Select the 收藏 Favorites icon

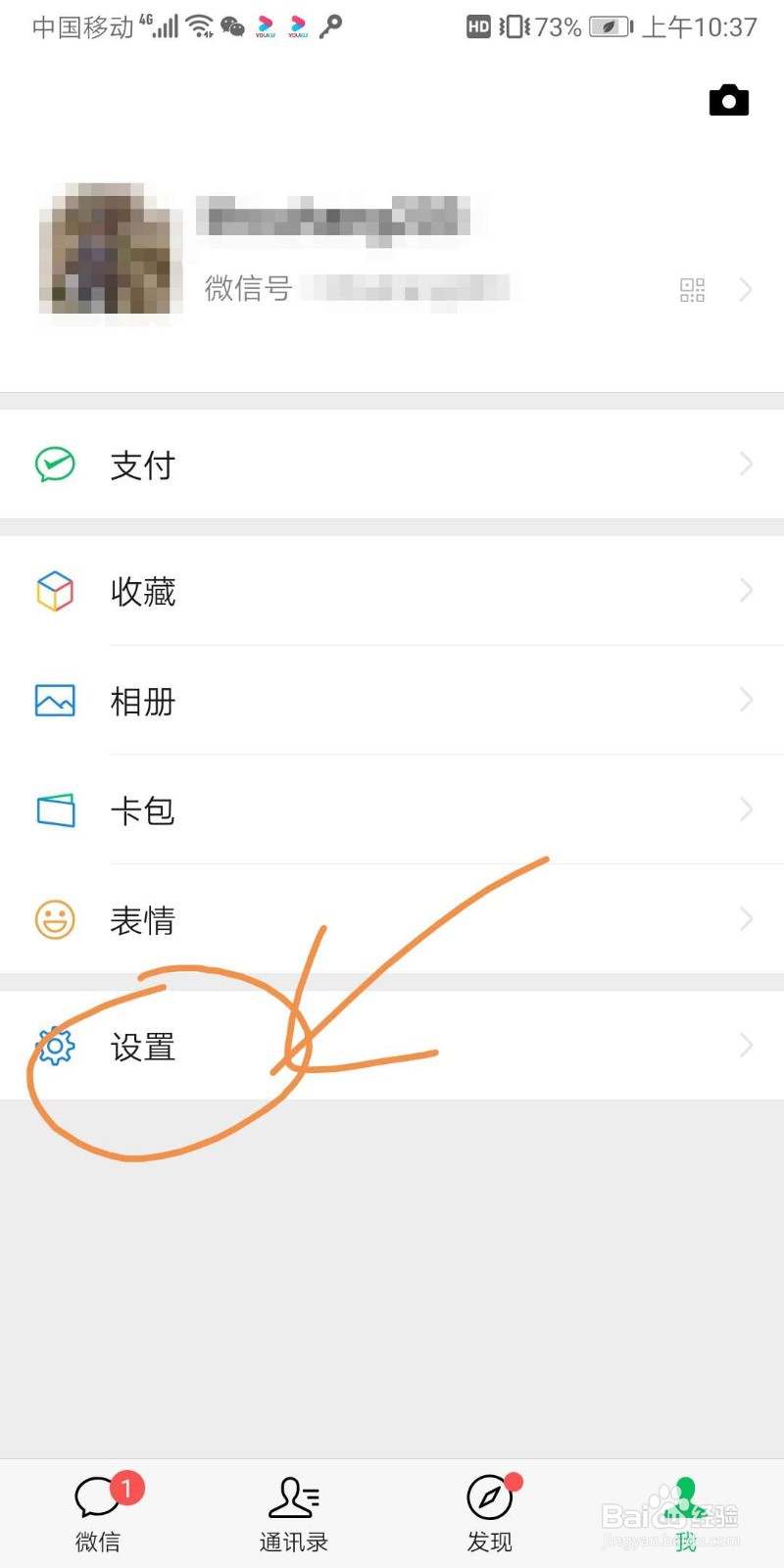tap(55, 592)
